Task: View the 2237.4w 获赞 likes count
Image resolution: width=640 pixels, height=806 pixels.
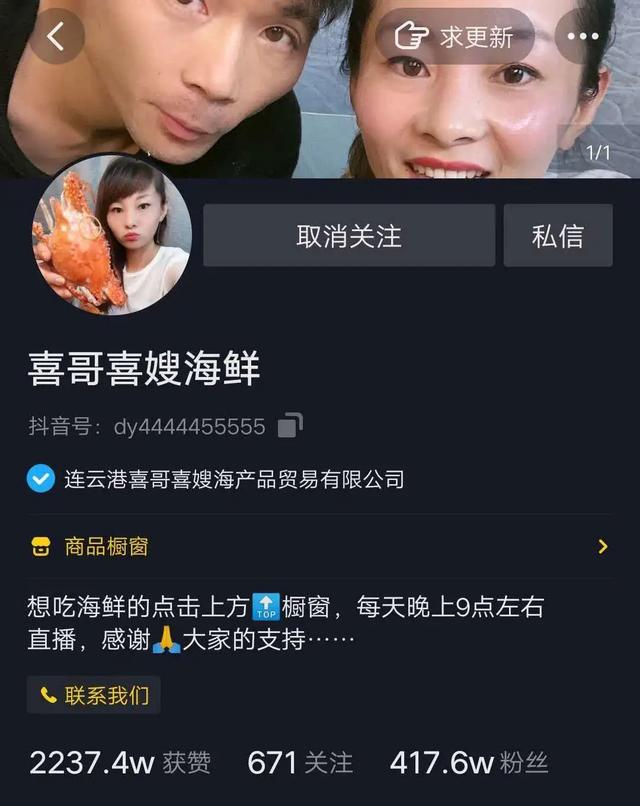Action: pyautogui.click(x=120, y=763)
